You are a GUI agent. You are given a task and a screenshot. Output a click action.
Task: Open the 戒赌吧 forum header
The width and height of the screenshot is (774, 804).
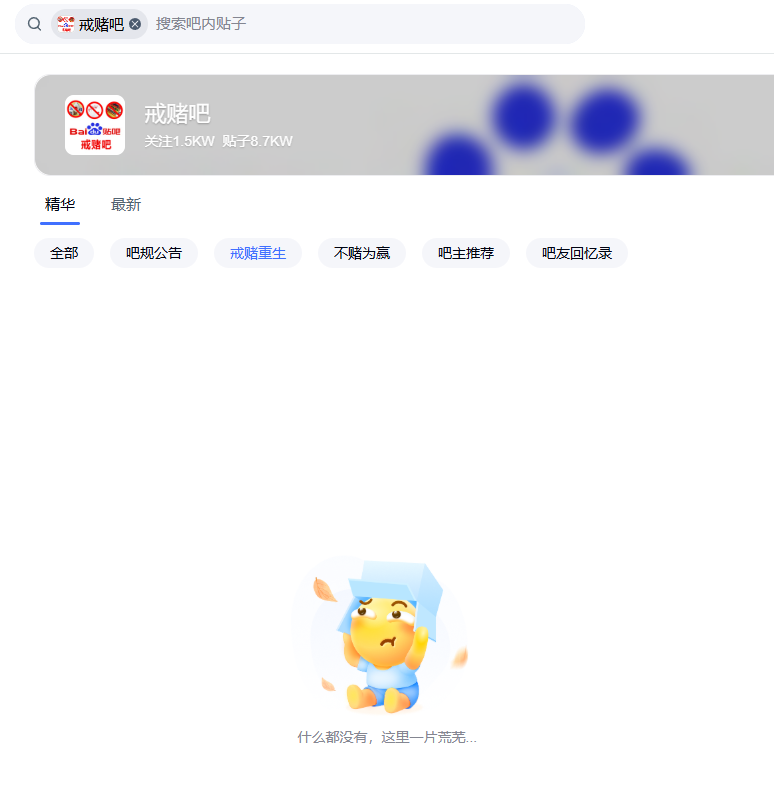click(x=177, y=114)
